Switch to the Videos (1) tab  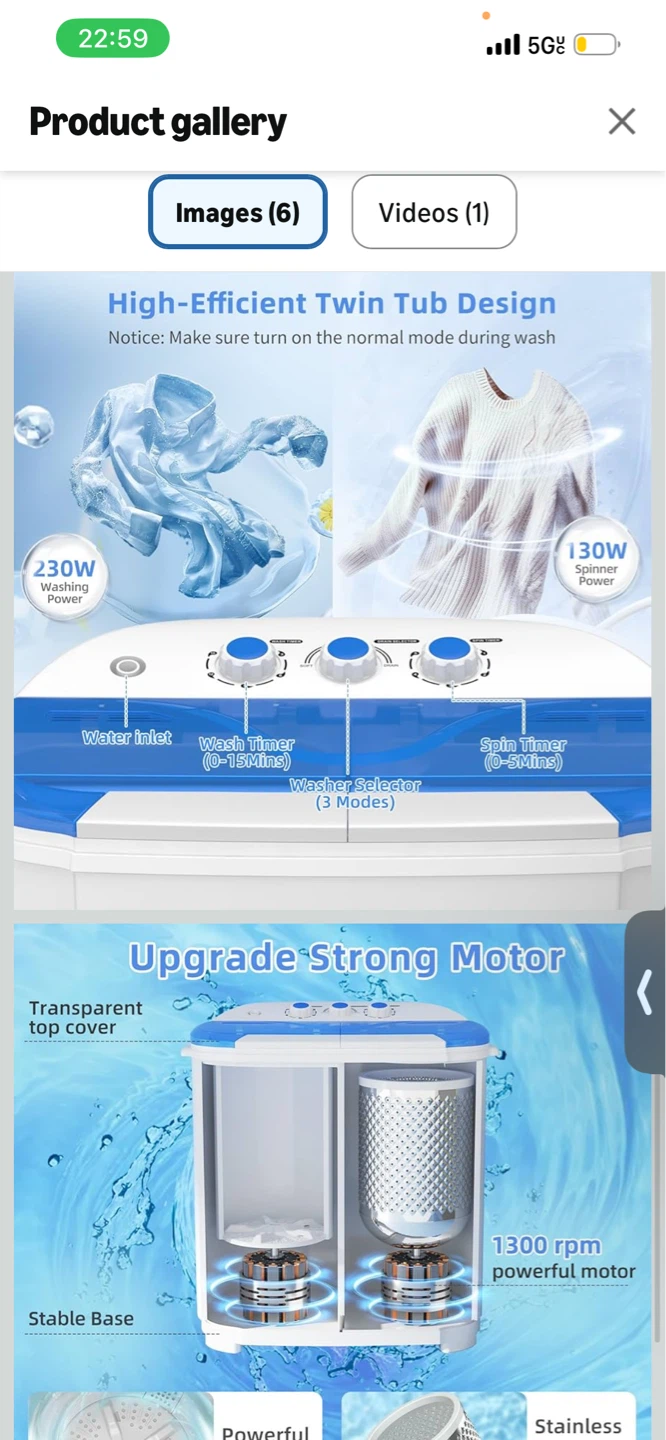coord(434,212)
